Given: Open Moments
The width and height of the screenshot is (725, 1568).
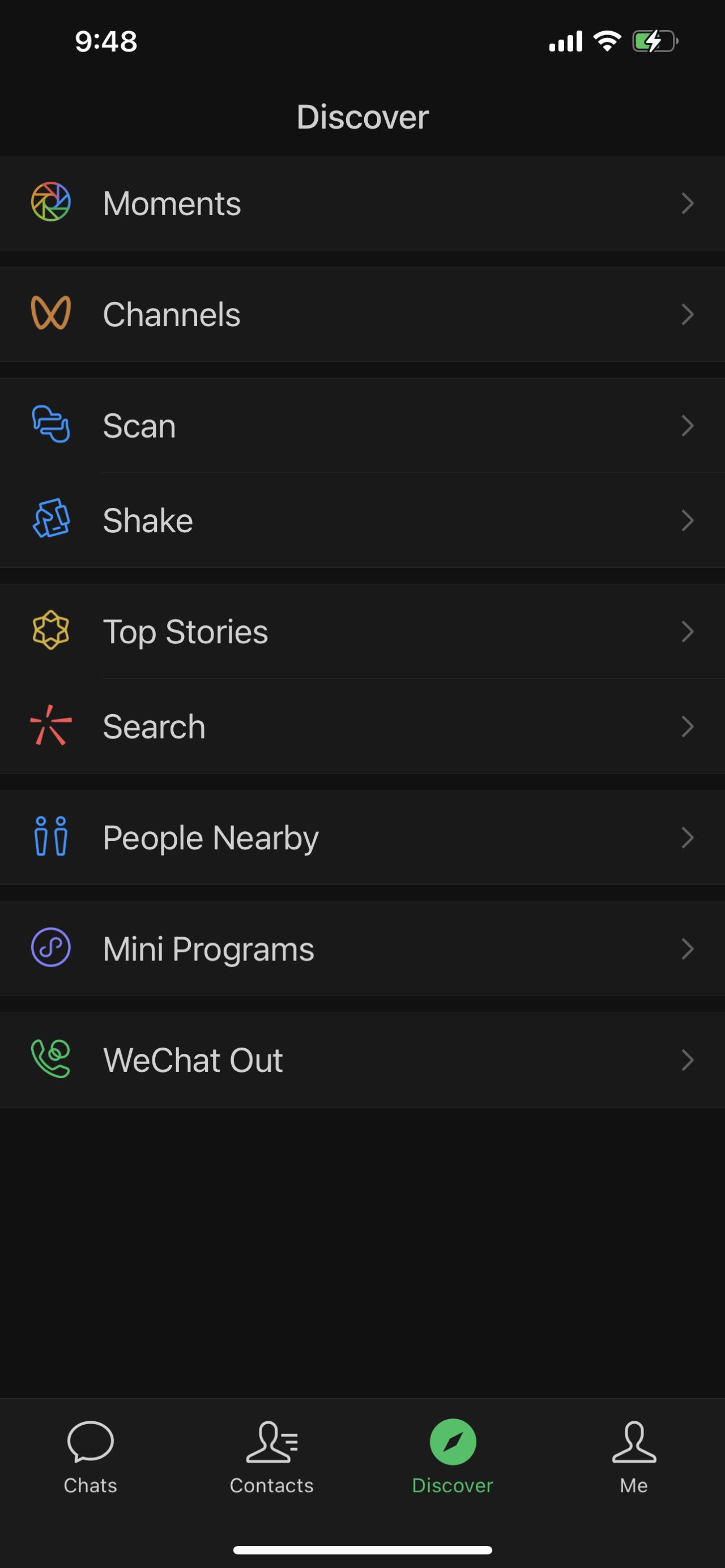Looking at the screenshot, I should (362, 203).
